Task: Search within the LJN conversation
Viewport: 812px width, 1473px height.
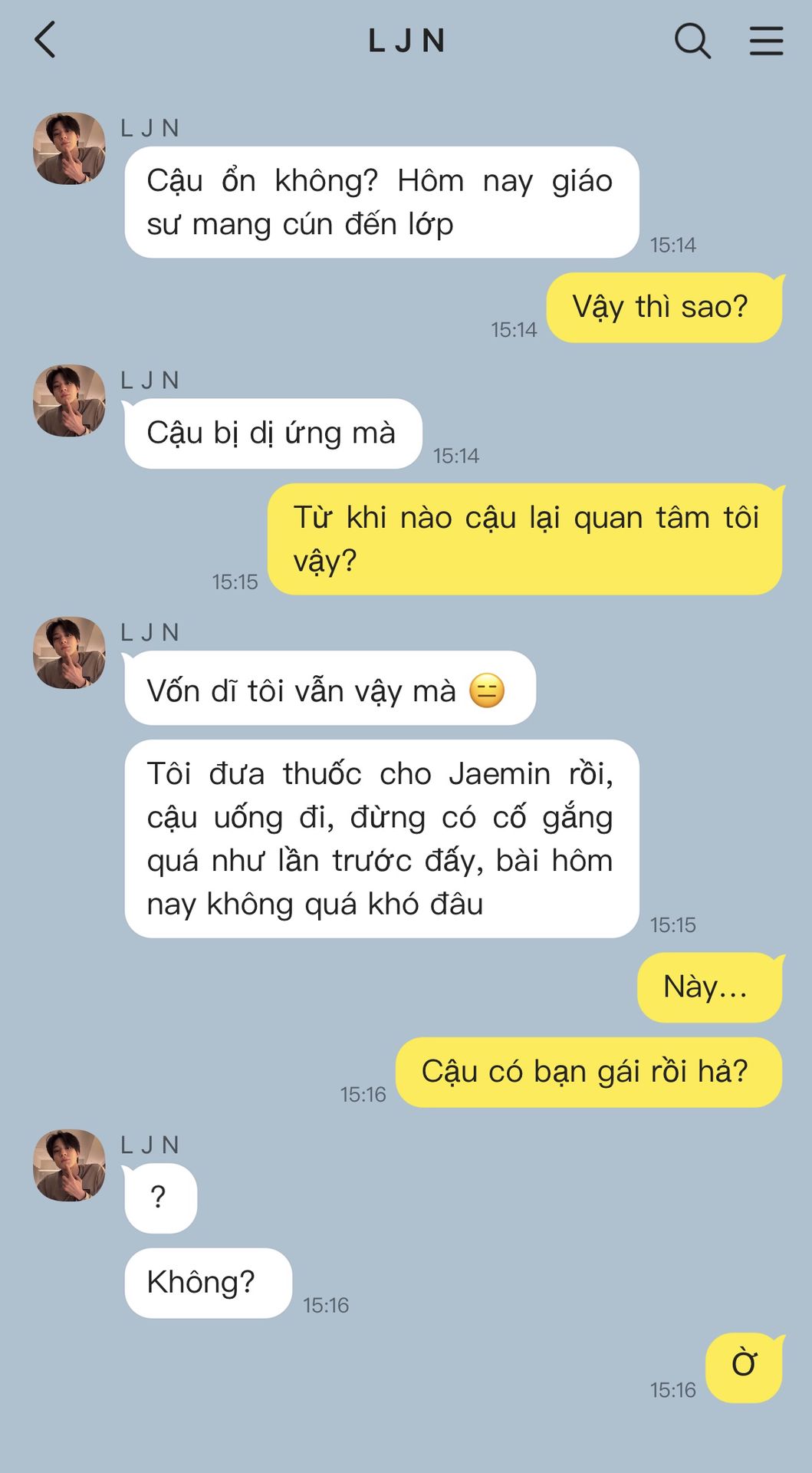Action: pyautogui.click(x=692, y=41)
